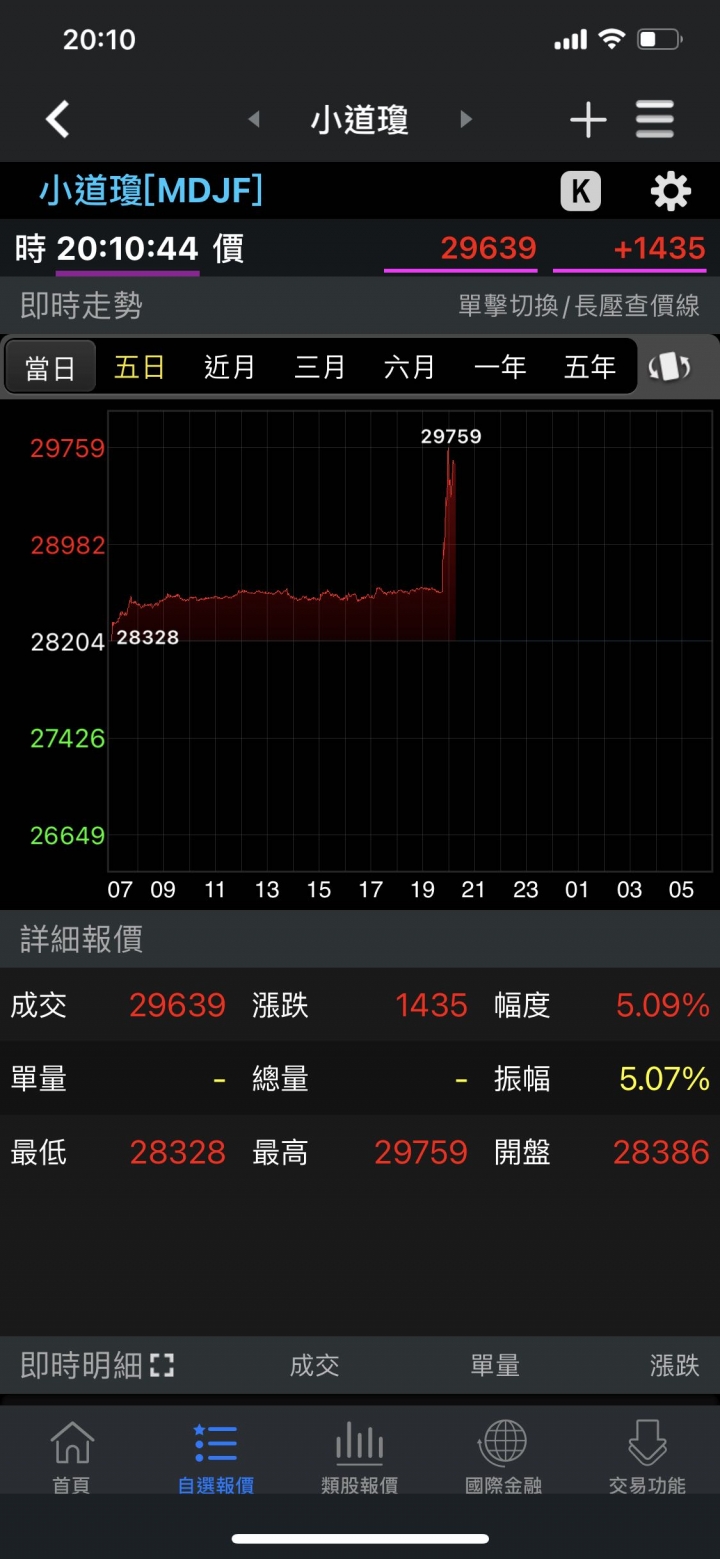Select the 當日 chart range
720x1559 pixels.
click(50, 367)
